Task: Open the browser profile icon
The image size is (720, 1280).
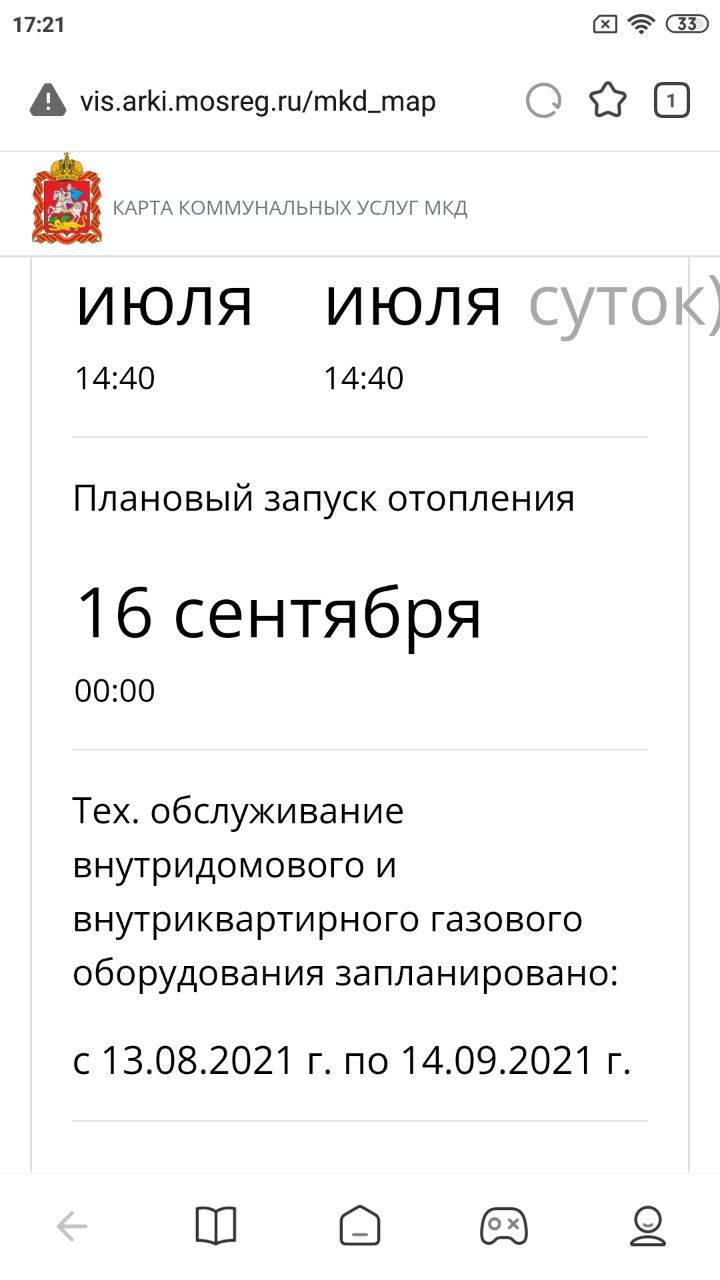Action: (648, 1226)
